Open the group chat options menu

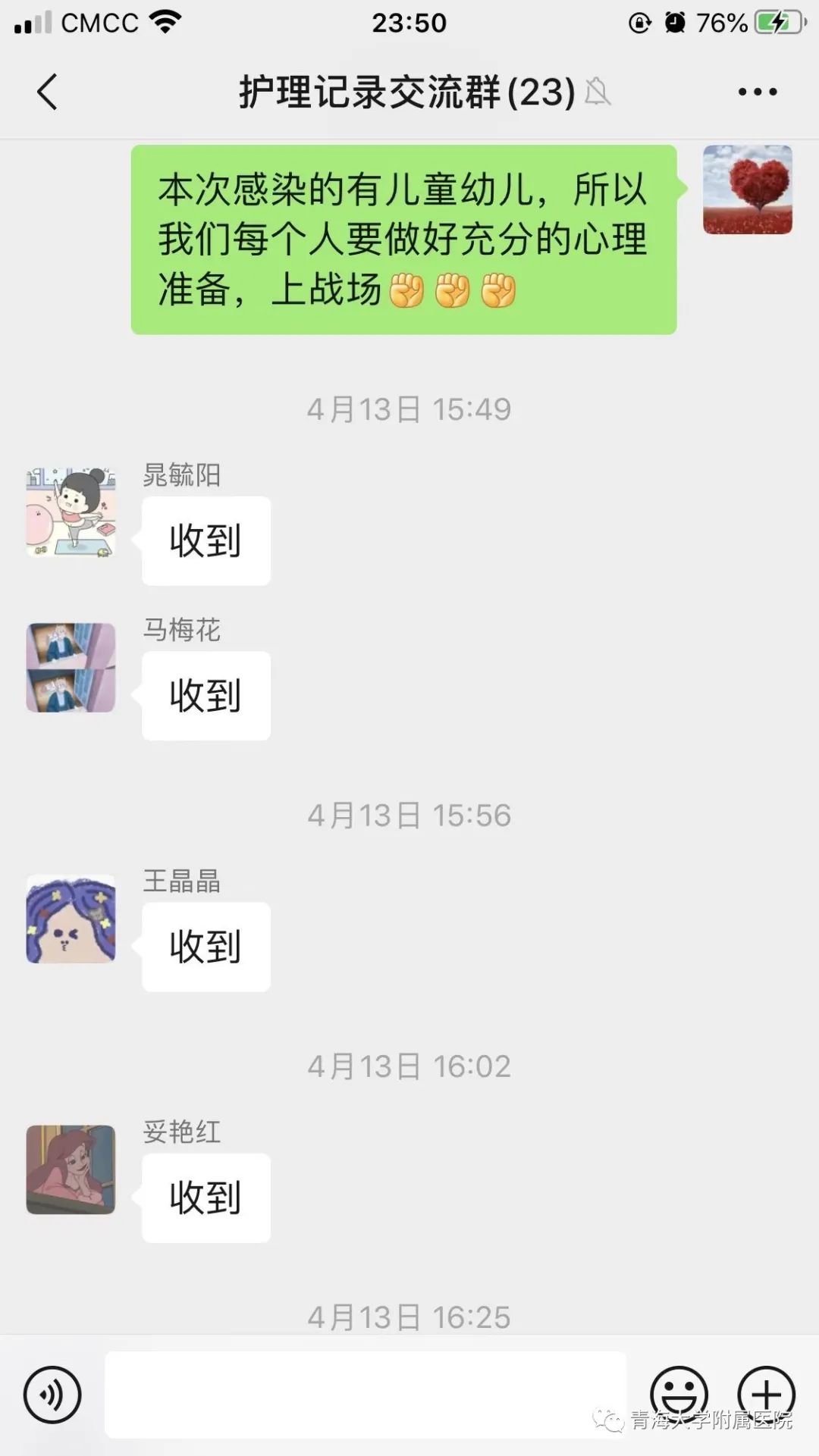(757, 92)
